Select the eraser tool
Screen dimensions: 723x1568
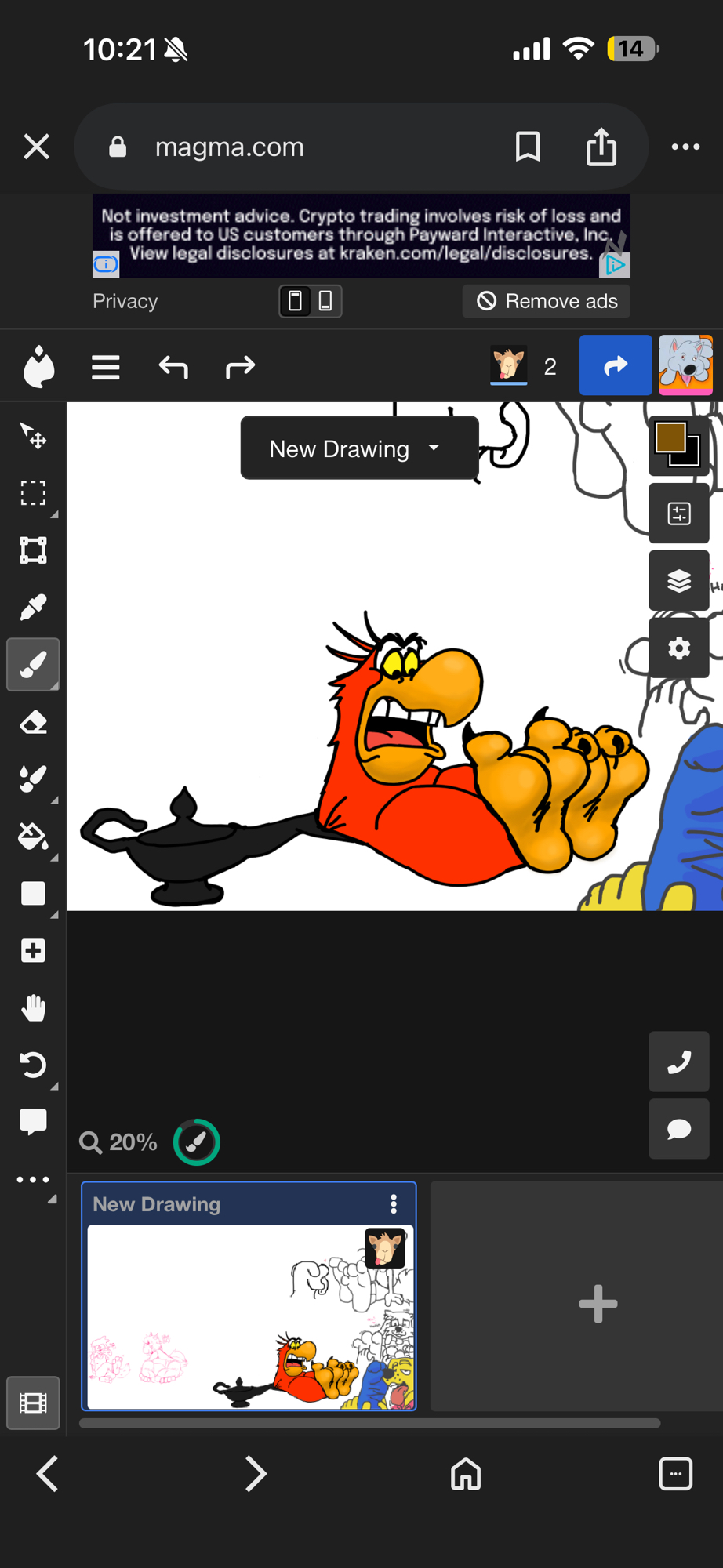[33, 722]
